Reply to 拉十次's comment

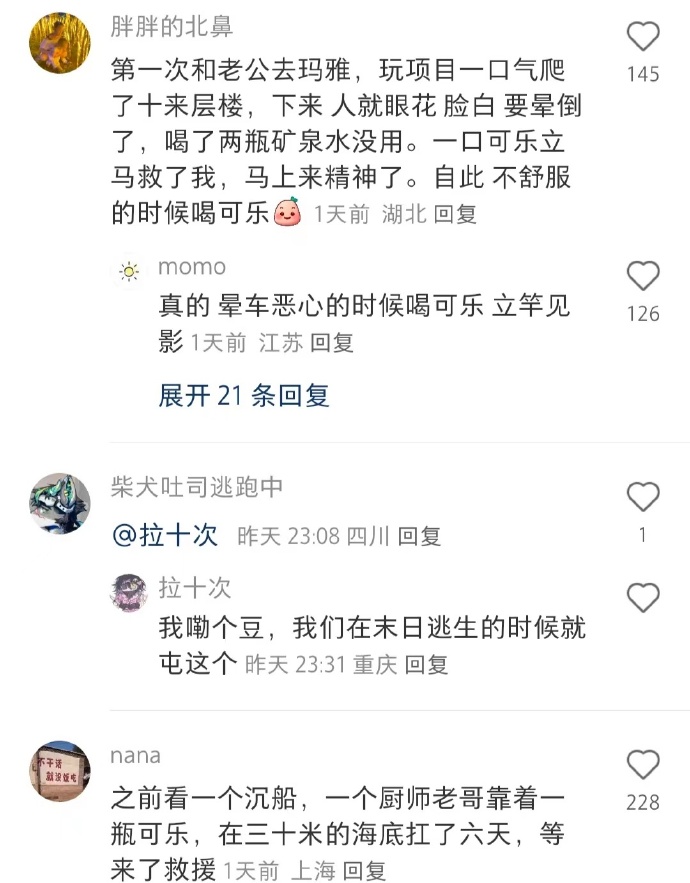point(427,664)
